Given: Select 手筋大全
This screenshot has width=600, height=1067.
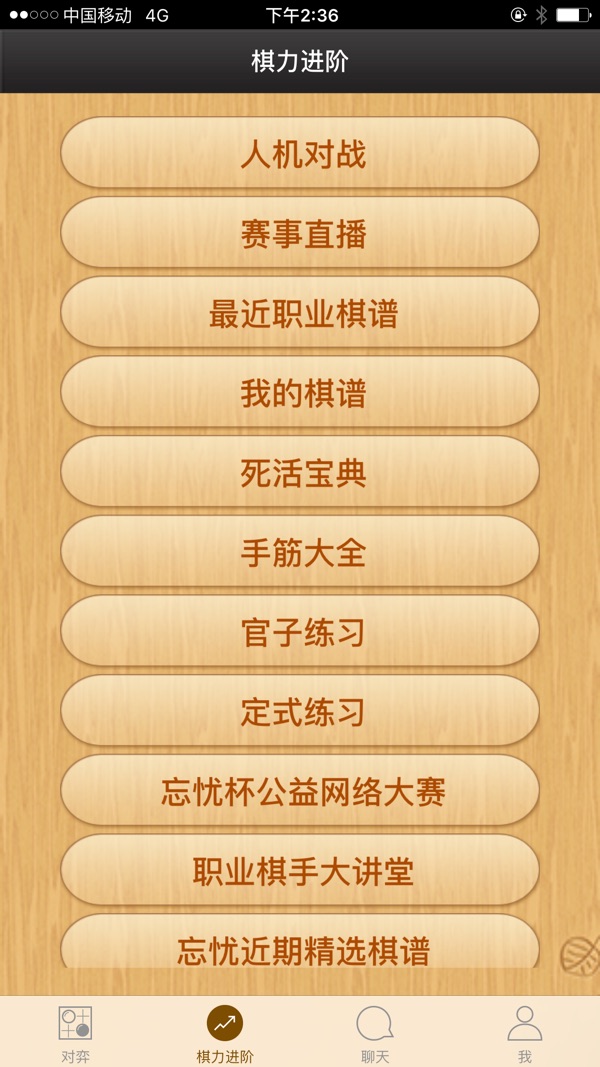Looking at the screenshot, I should coord(300,553).
